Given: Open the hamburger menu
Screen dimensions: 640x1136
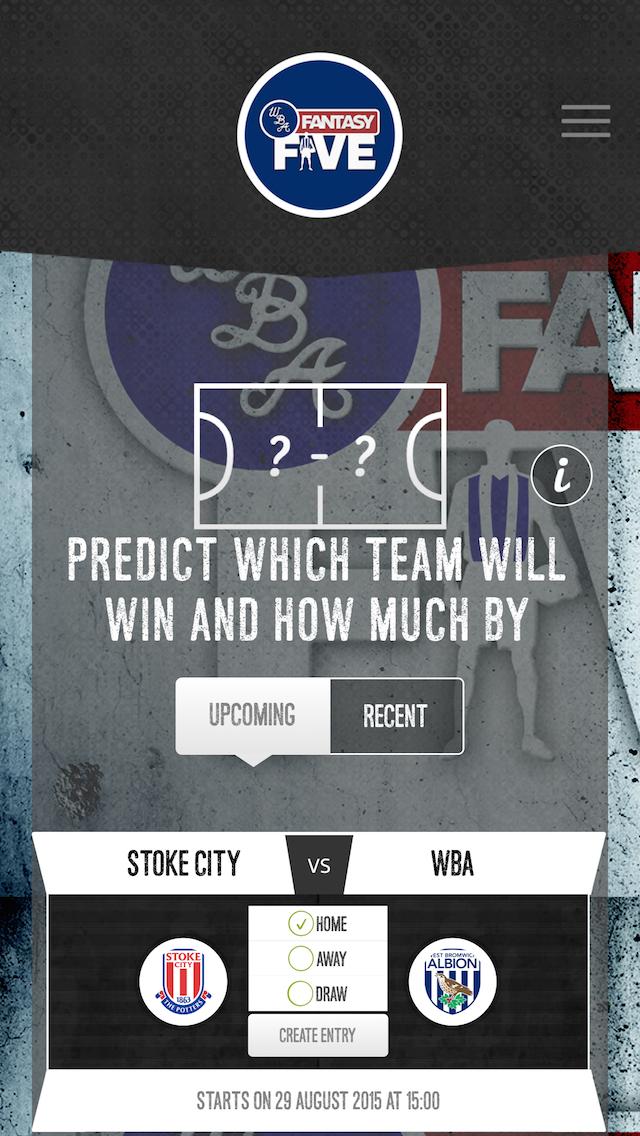Looking at the screenshot, I should 585,121.
